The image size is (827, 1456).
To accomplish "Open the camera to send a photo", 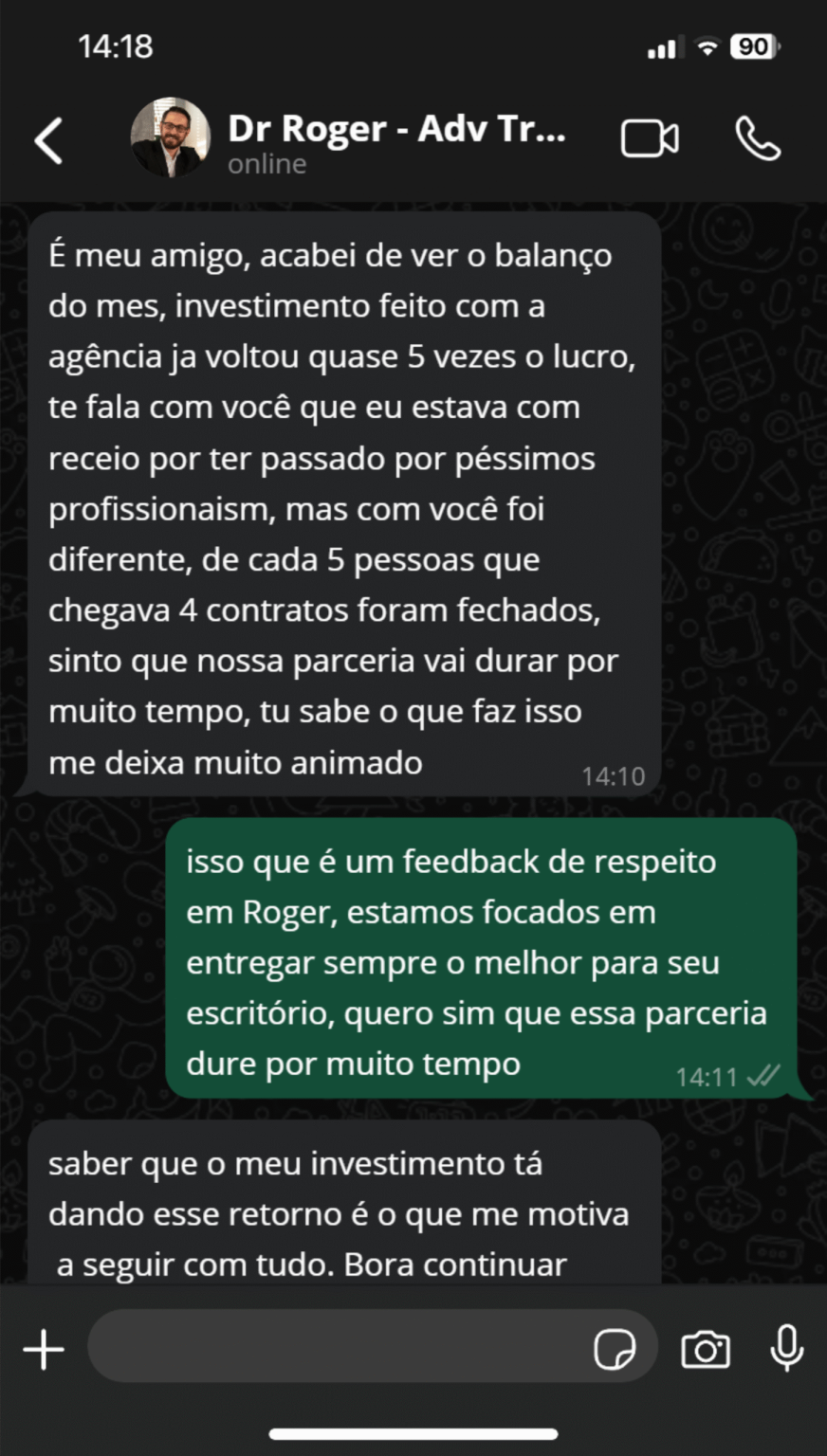I will [706, 1349].
